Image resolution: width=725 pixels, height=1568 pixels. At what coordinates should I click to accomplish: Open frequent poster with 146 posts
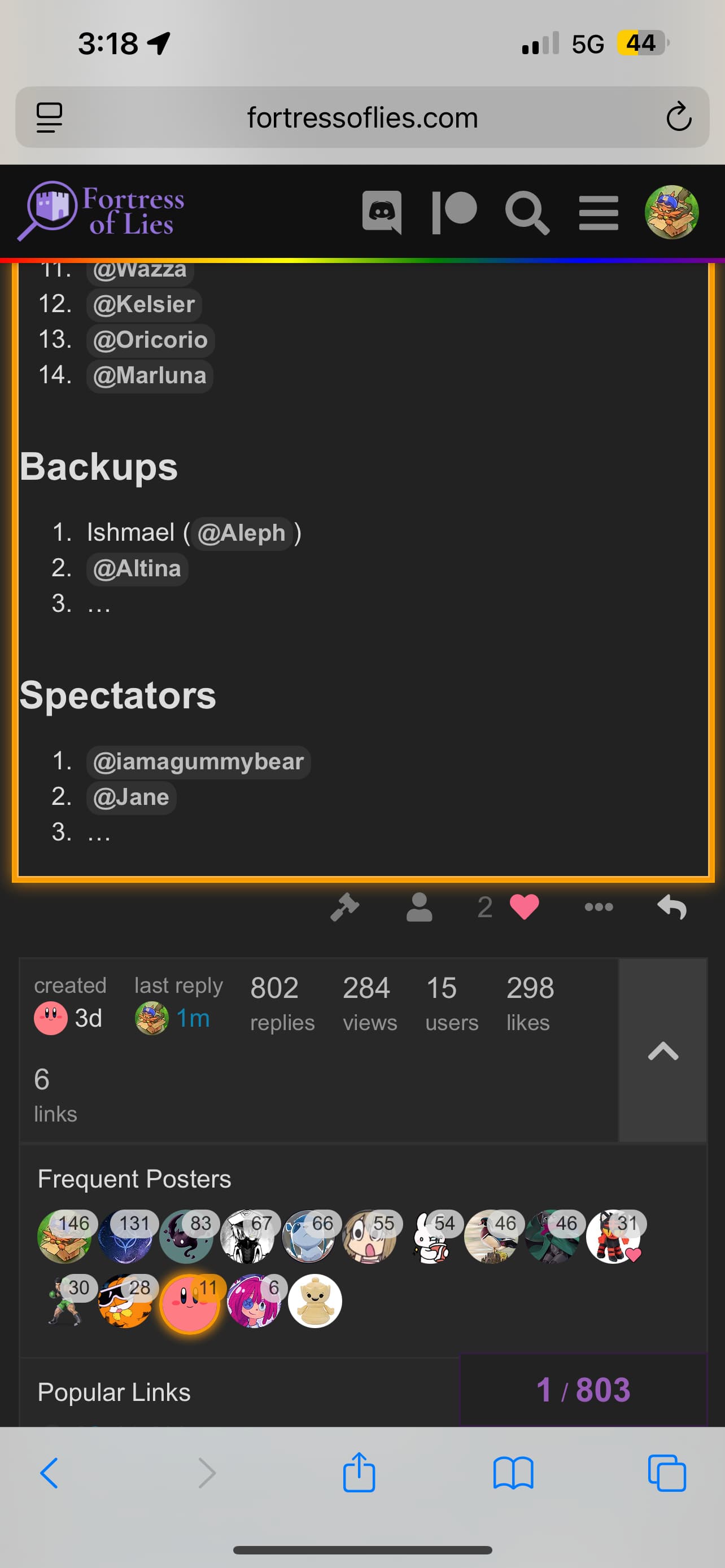(x=64, y=1236)
